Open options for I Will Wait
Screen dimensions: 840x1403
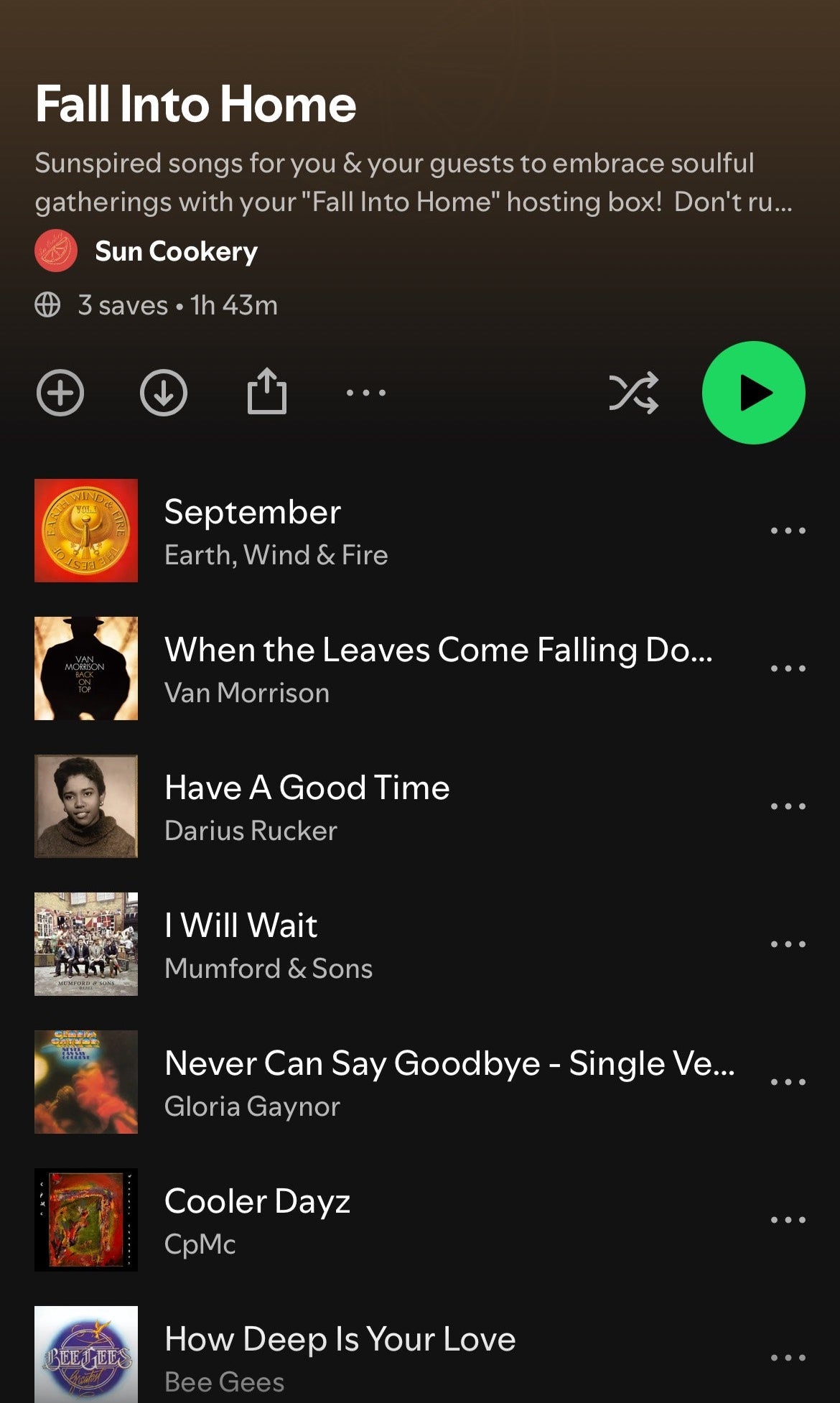788,944
